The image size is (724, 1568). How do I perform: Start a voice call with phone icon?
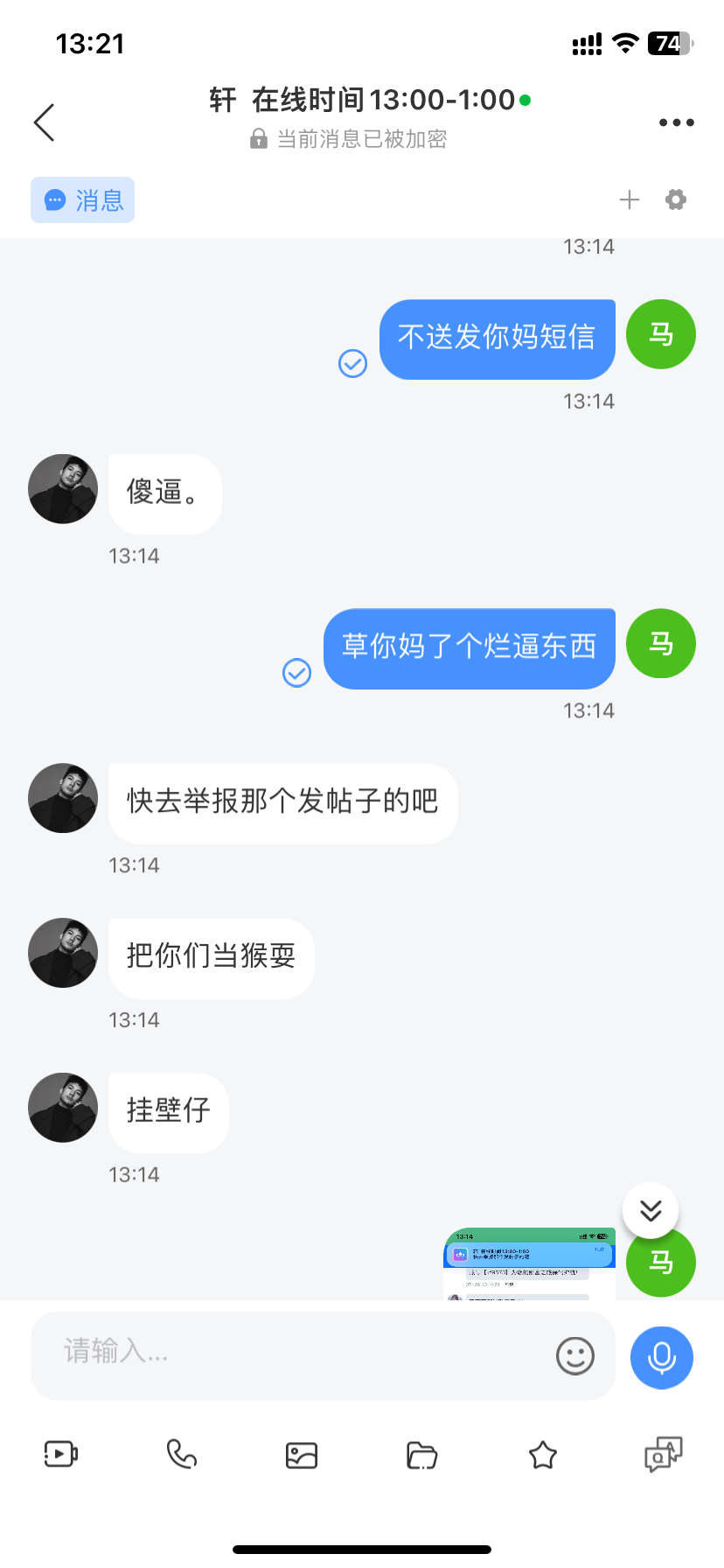[182, 1454]
